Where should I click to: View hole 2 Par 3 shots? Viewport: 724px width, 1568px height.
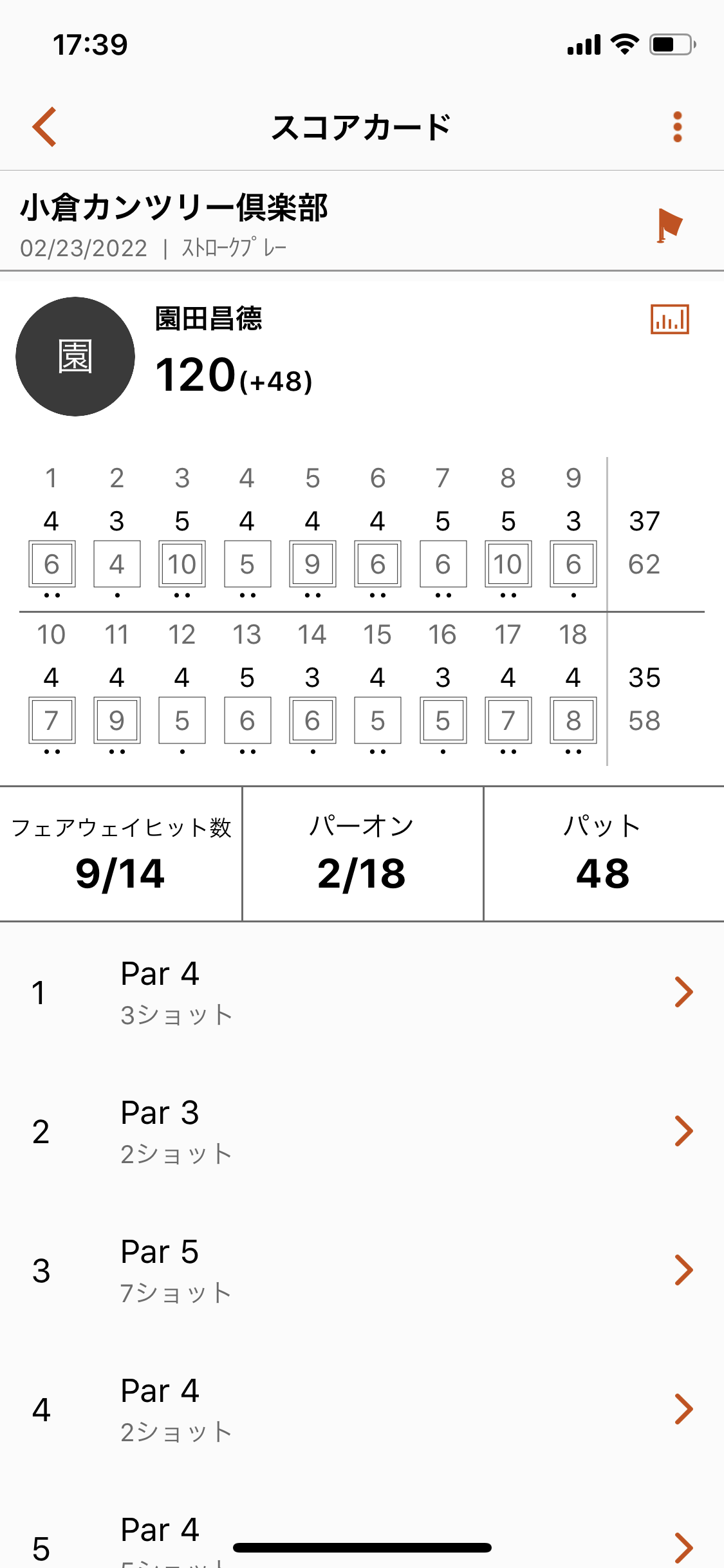pos(362,1131)
